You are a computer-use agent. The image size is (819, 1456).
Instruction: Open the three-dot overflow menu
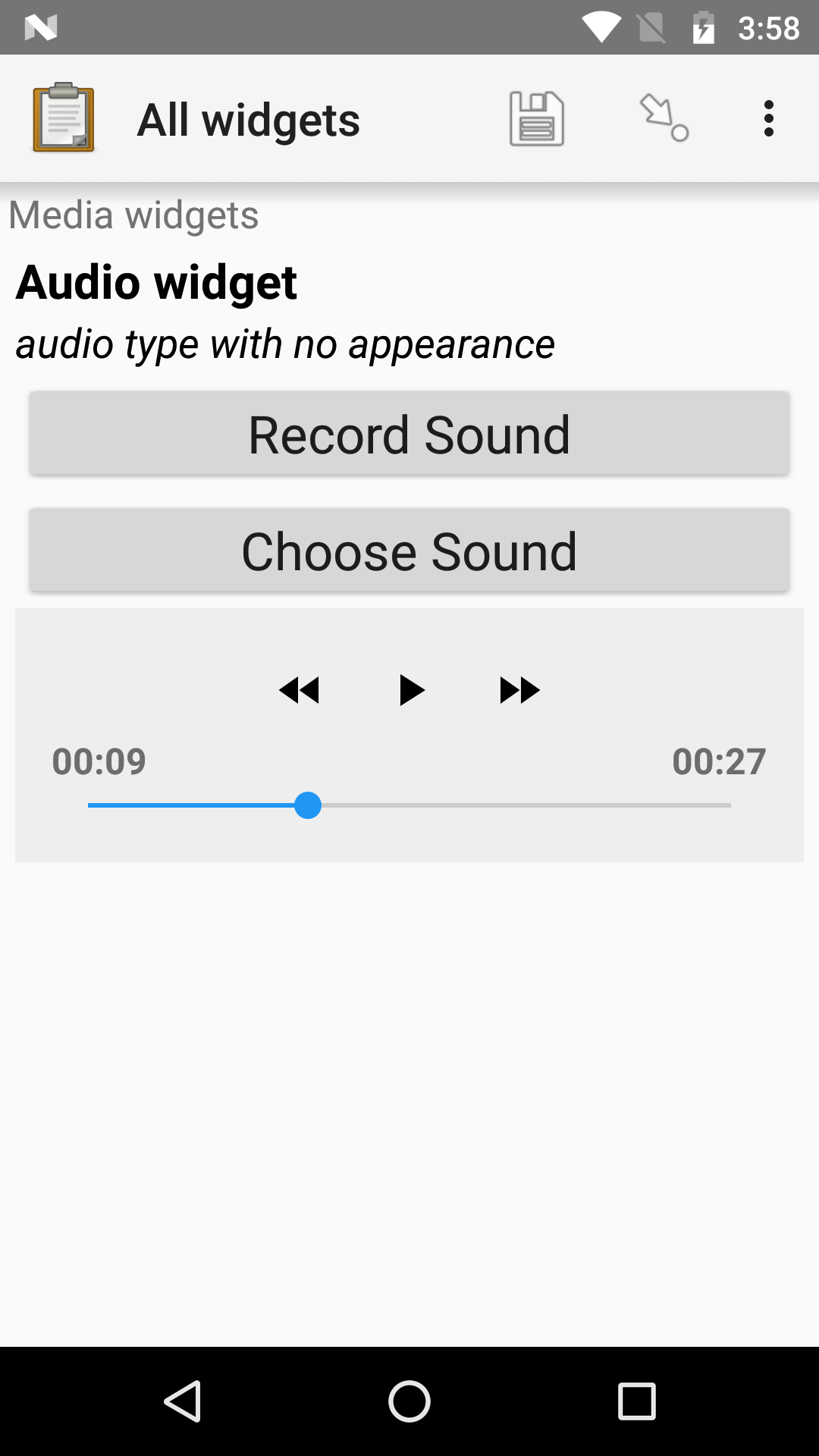click(768, 118)
